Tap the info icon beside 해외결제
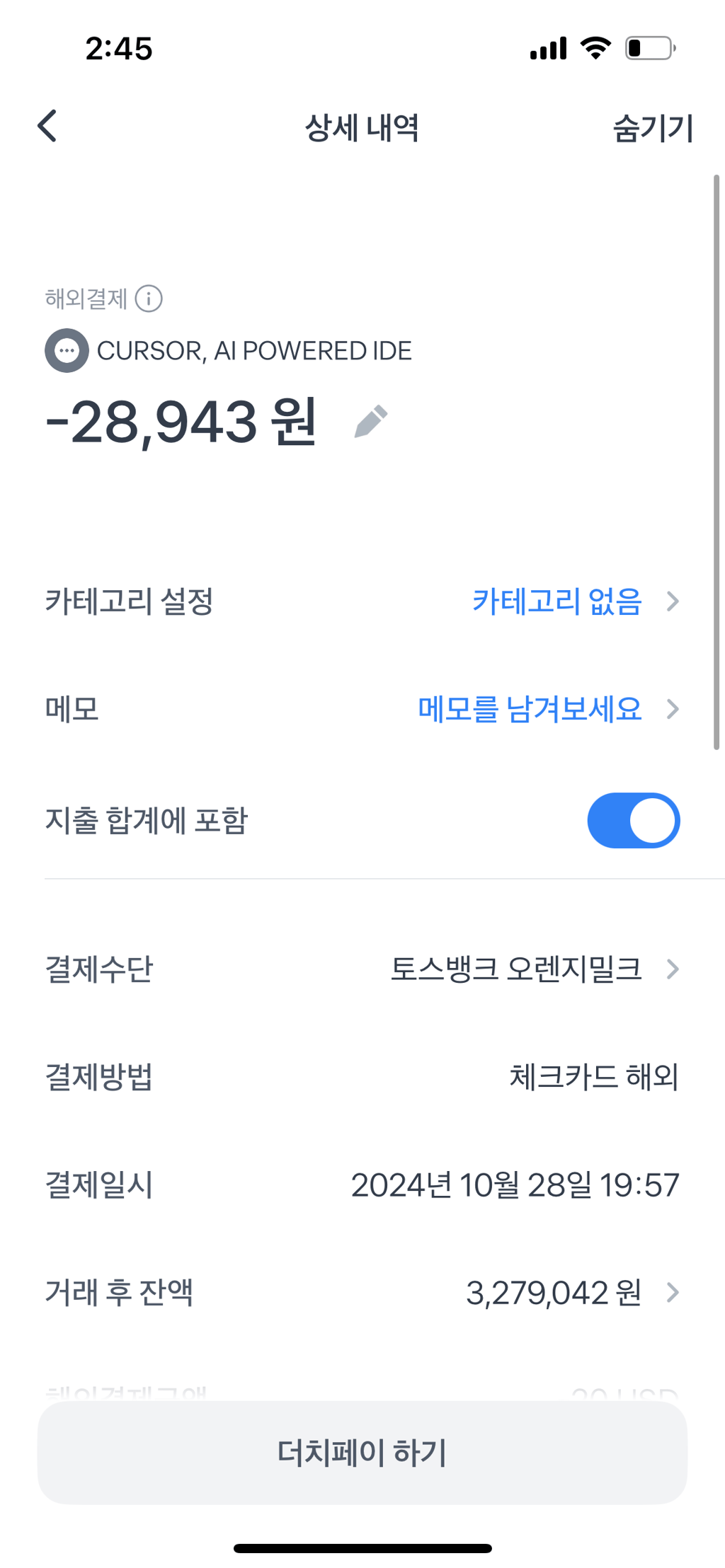This screenshot has width=725, height=1568. 150,299
